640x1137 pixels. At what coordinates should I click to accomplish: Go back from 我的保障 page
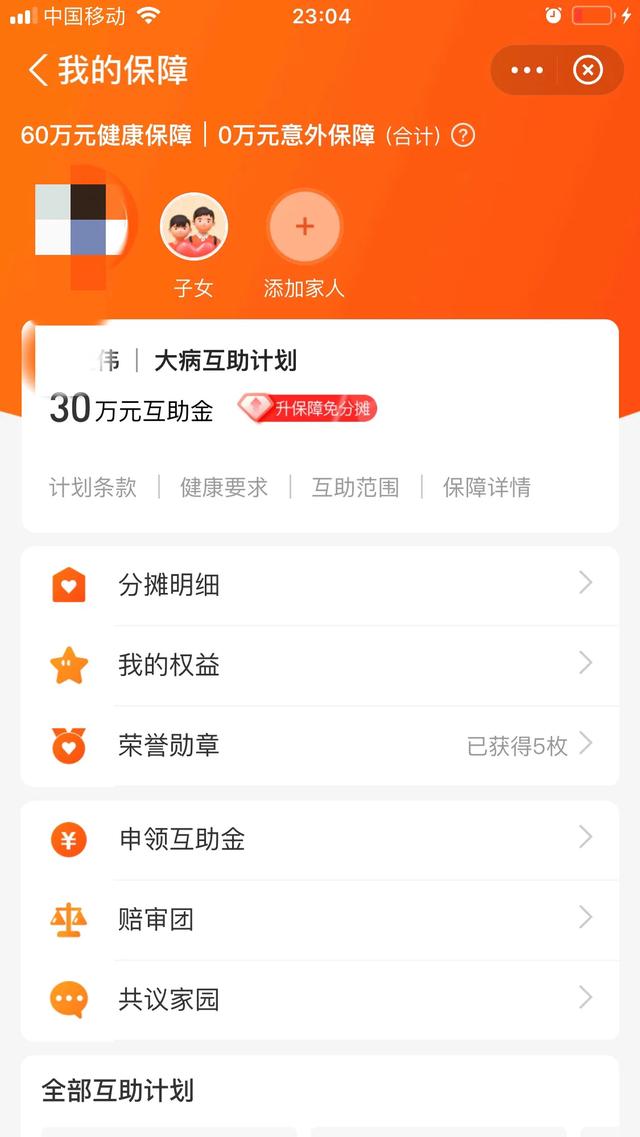pyautogui.click(x=38, y=70)
